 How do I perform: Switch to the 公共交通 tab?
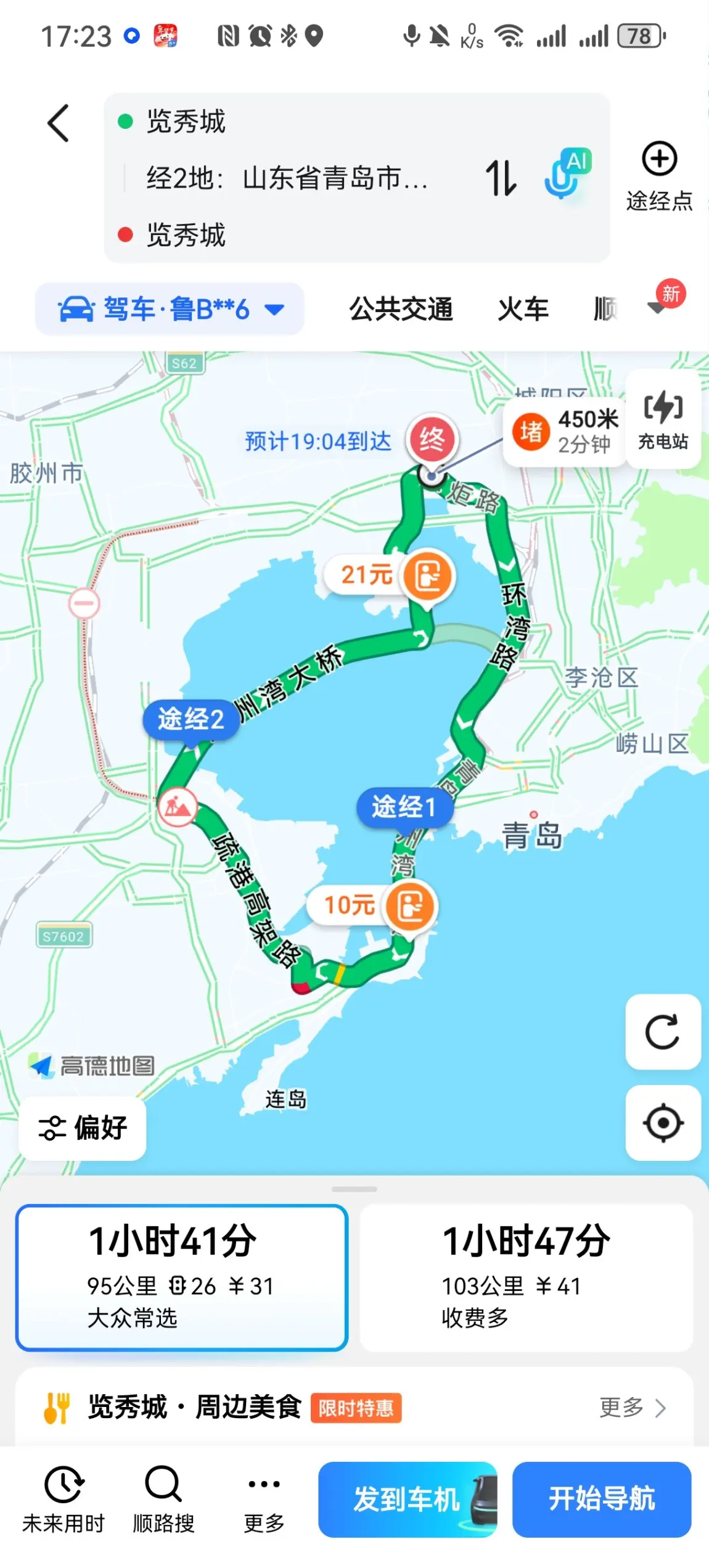click(401, 309)
